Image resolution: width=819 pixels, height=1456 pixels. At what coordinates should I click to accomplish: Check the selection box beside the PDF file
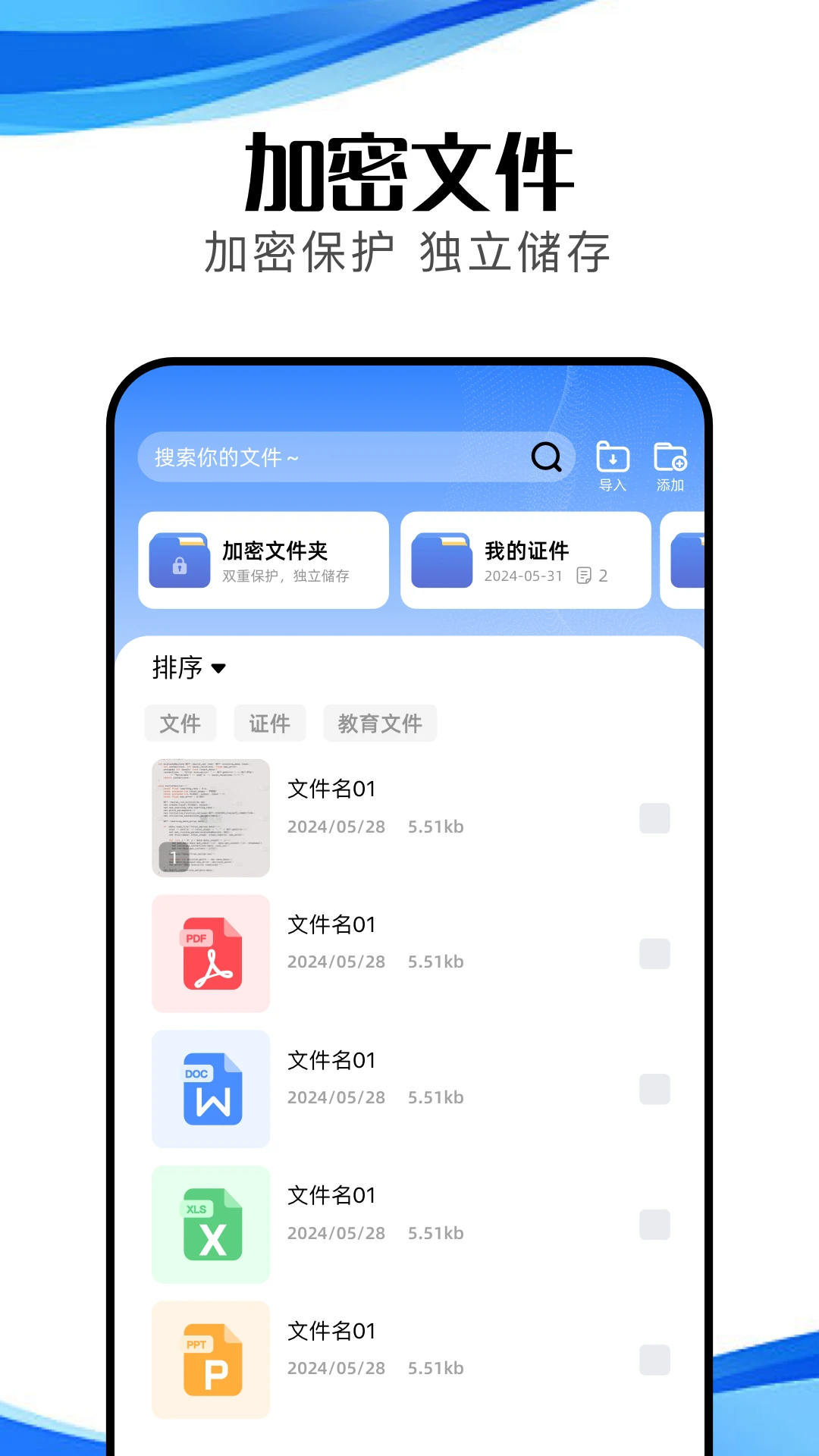pyautogui.click(x=653, y=954)
